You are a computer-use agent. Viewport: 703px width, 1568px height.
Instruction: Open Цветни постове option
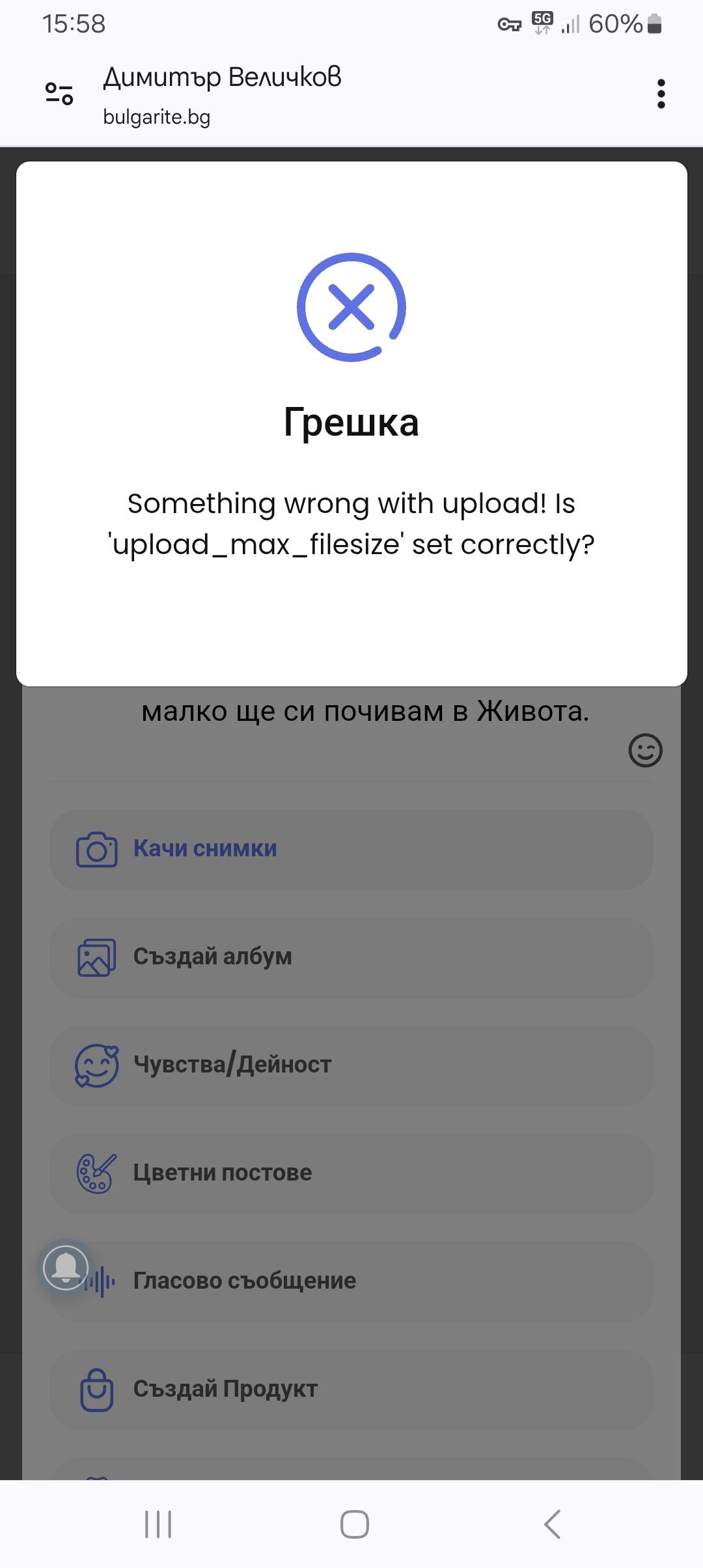(x=351, y=1173)
